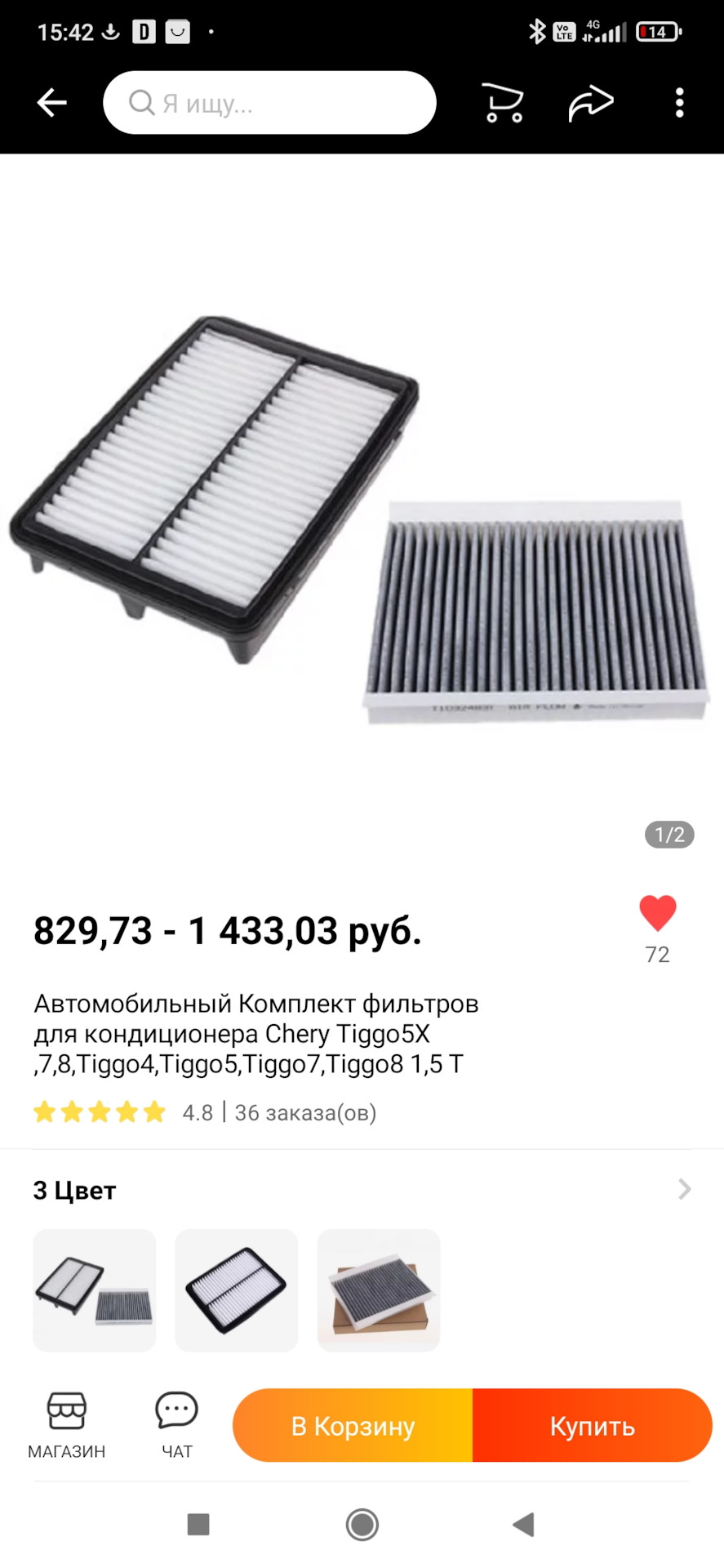Tap the system home button

[362, 1524]
